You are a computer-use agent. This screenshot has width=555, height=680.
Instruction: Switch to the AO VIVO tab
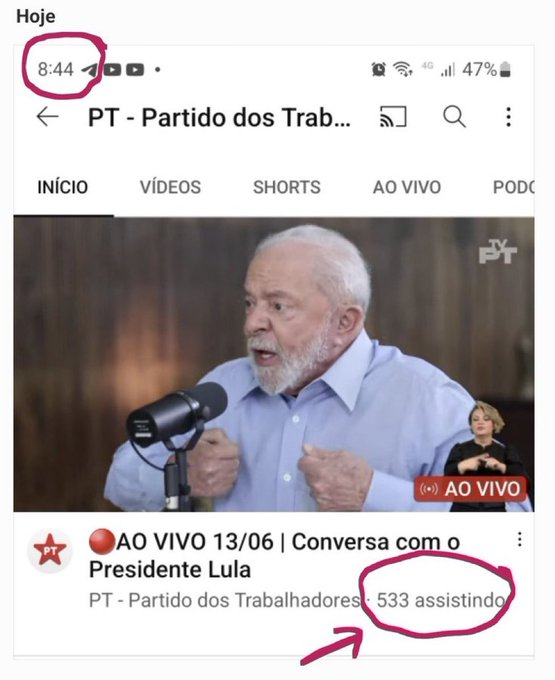(407, 187)
